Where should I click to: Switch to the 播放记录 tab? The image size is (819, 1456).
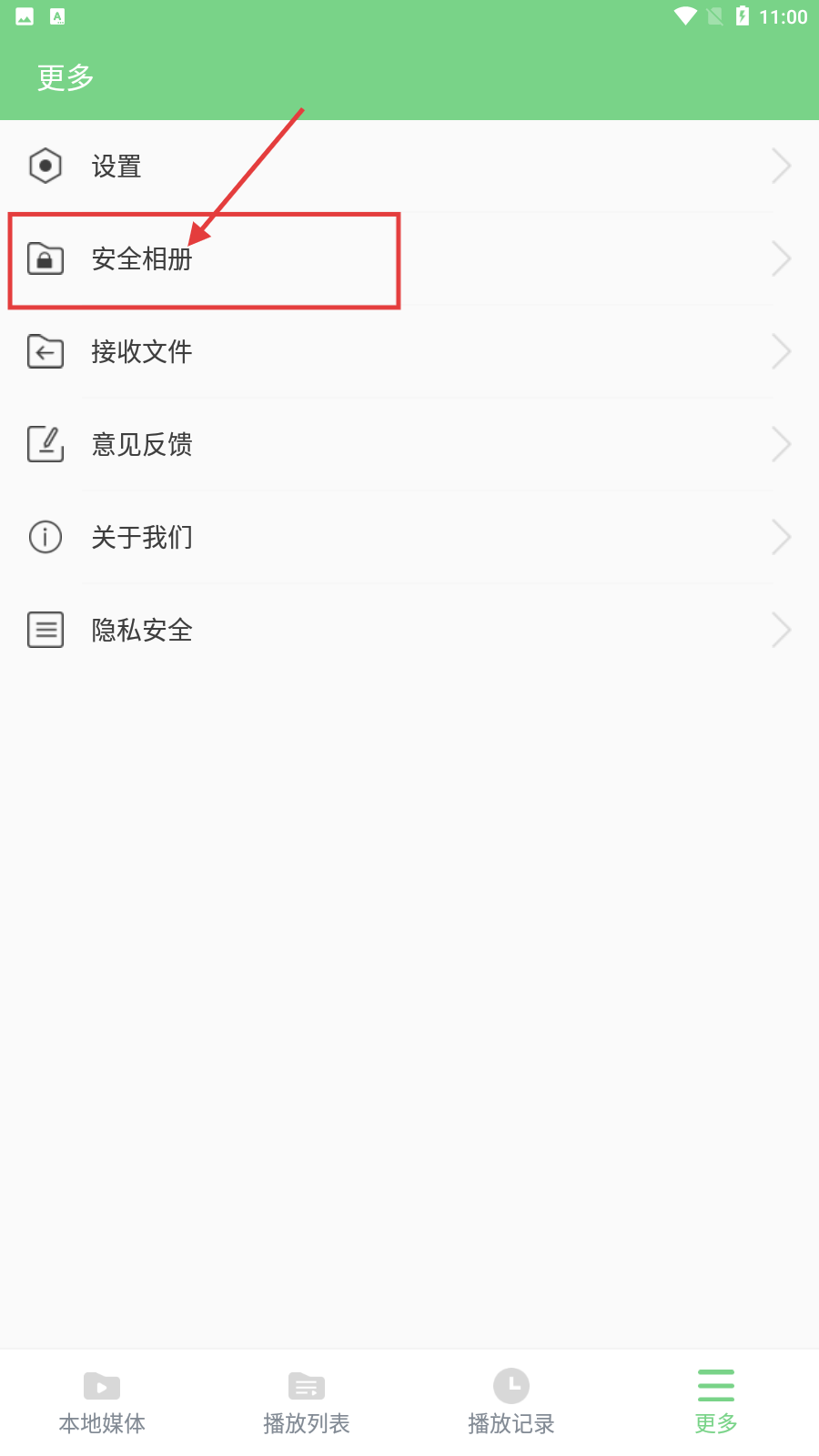pos(511,1402)
